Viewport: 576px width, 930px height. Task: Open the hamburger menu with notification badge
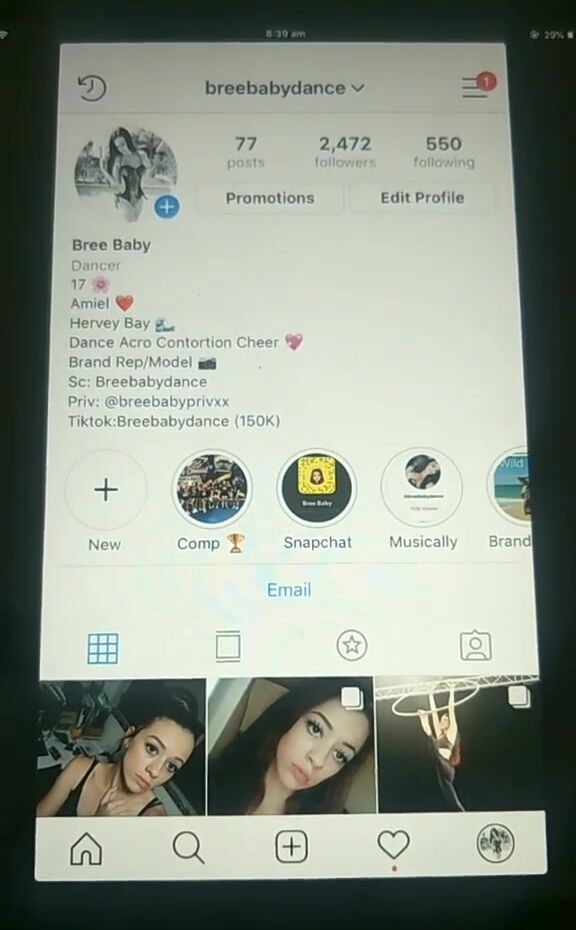pyautogui.click(x=478, y=85)
